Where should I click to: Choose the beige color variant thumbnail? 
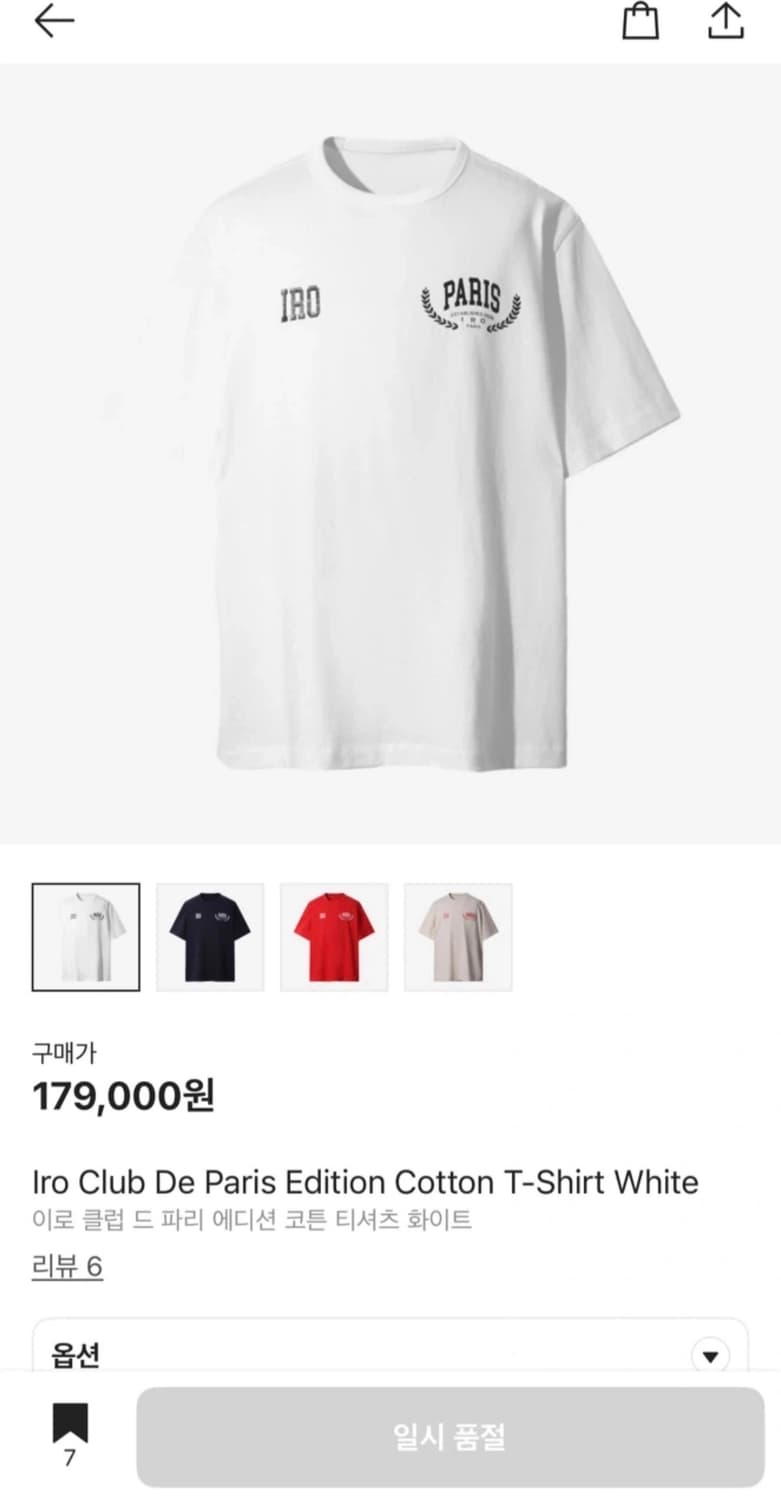pos(457,935)
